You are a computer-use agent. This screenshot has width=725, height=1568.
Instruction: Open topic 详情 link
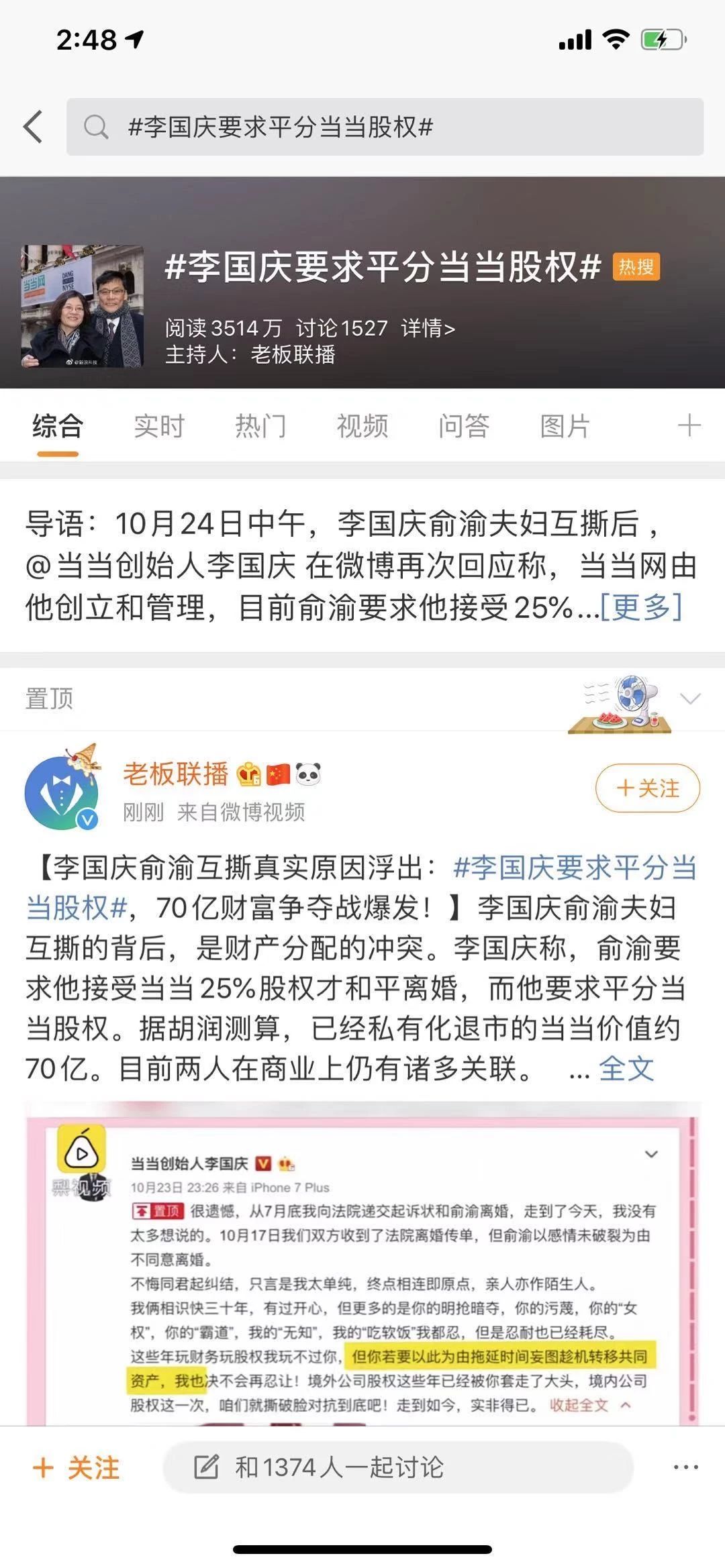click(x=428, y=328)
